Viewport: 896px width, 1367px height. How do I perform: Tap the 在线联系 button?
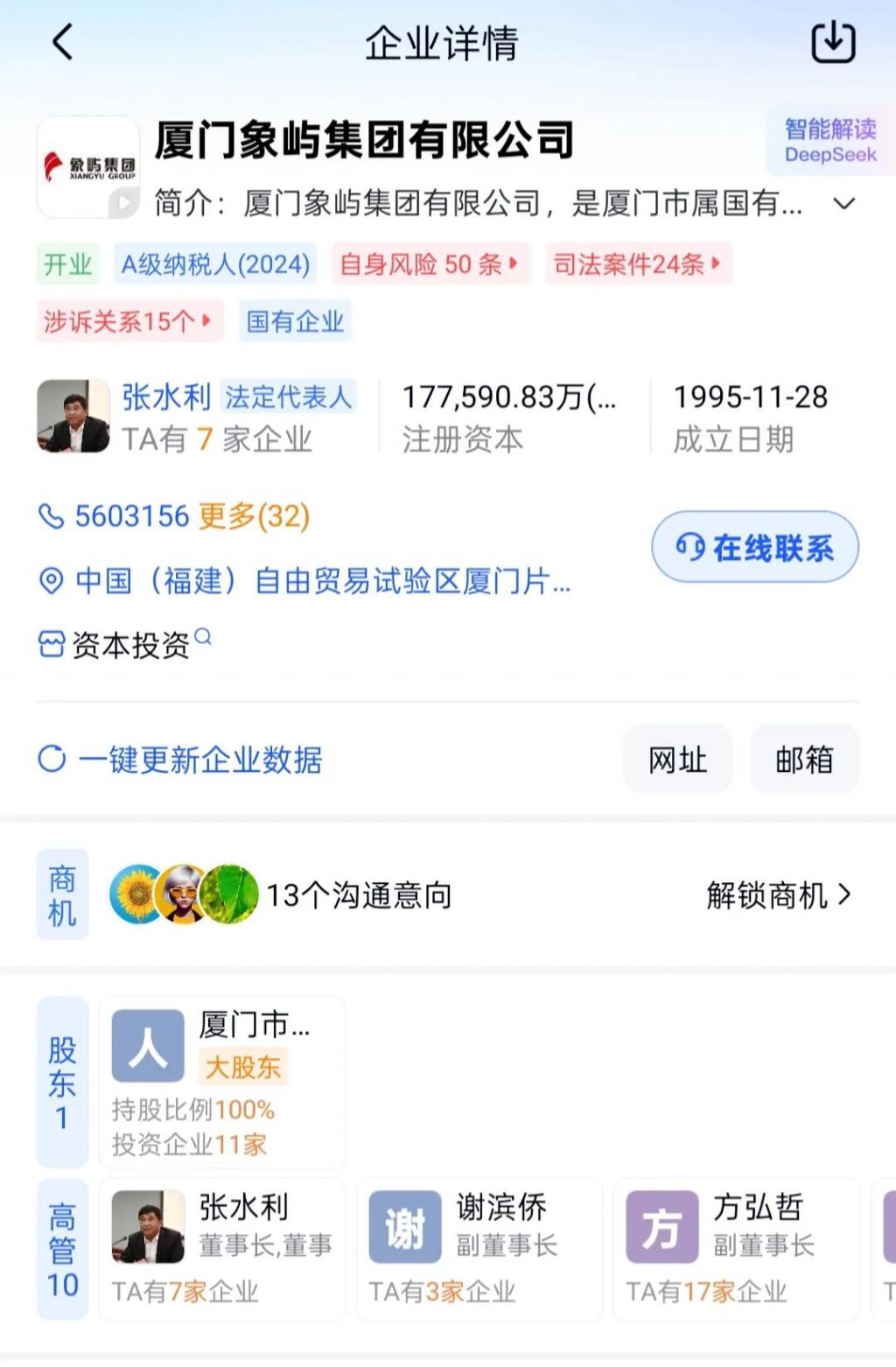pyautogui.click(x=755, y=548)
